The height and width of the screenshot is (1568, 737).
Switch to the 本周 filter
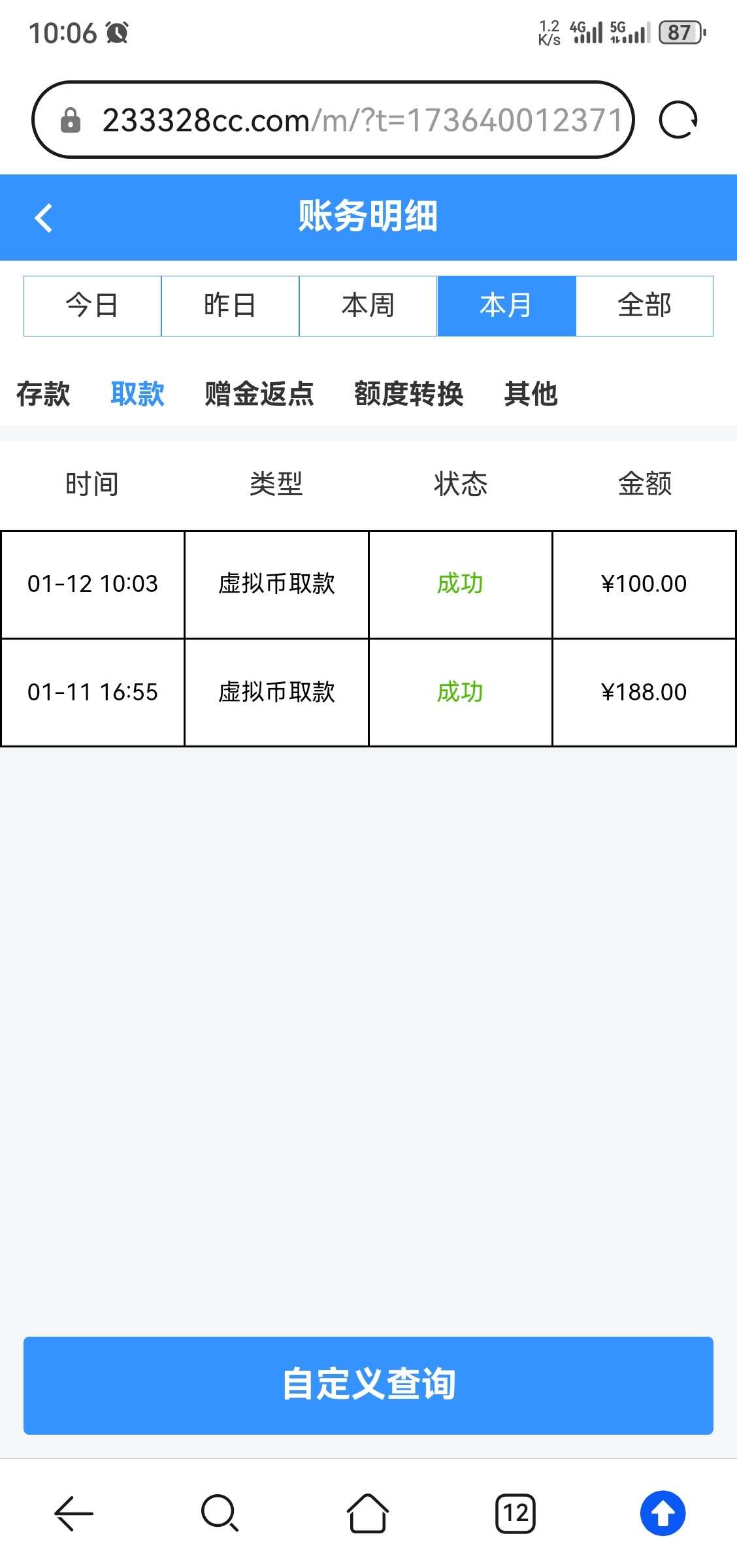click(x=368, y=306)
